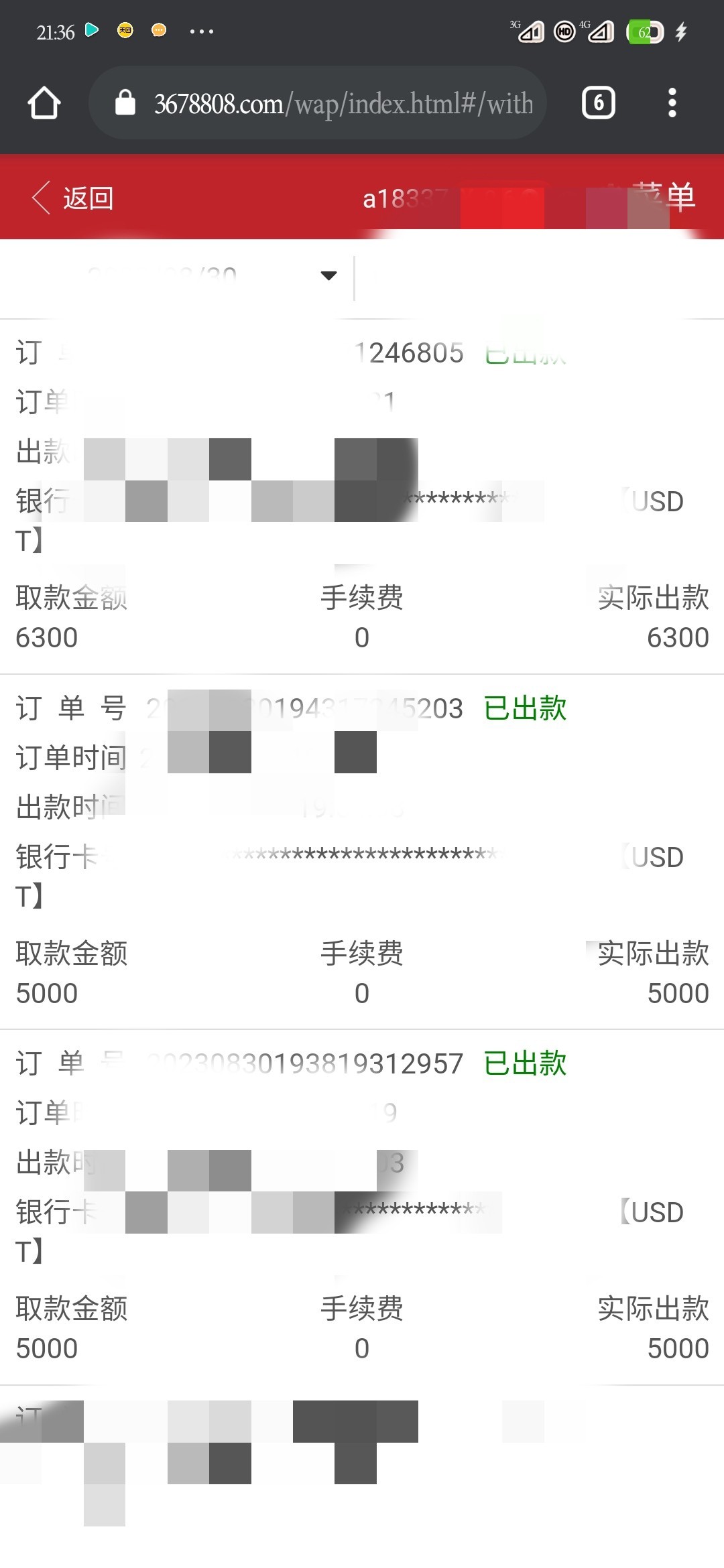
Task: Open the browser tab switcher
Action: coord(598,103)
